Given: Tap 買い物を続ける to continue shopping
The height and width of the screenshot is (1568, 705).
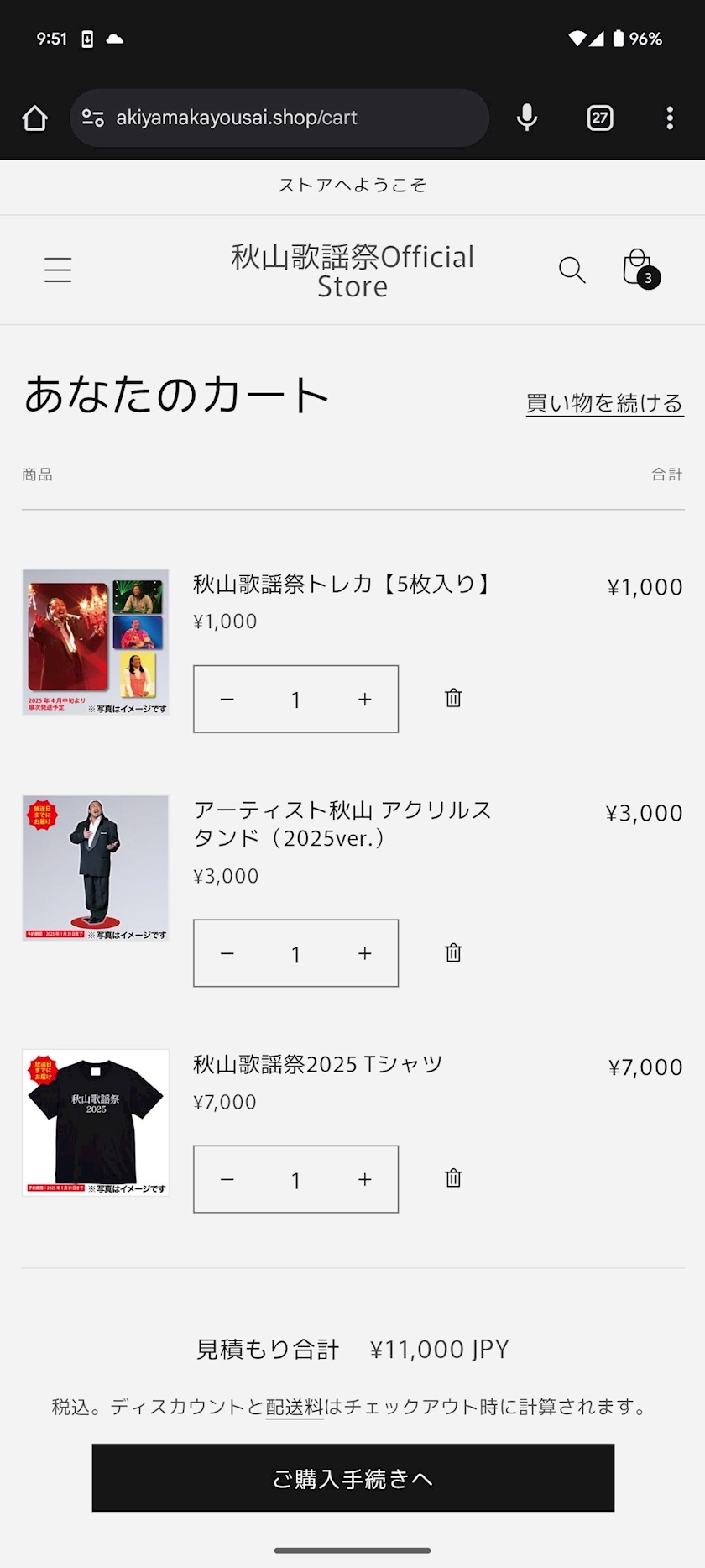Looking at the screenshot, I should [x=604, y=403].
